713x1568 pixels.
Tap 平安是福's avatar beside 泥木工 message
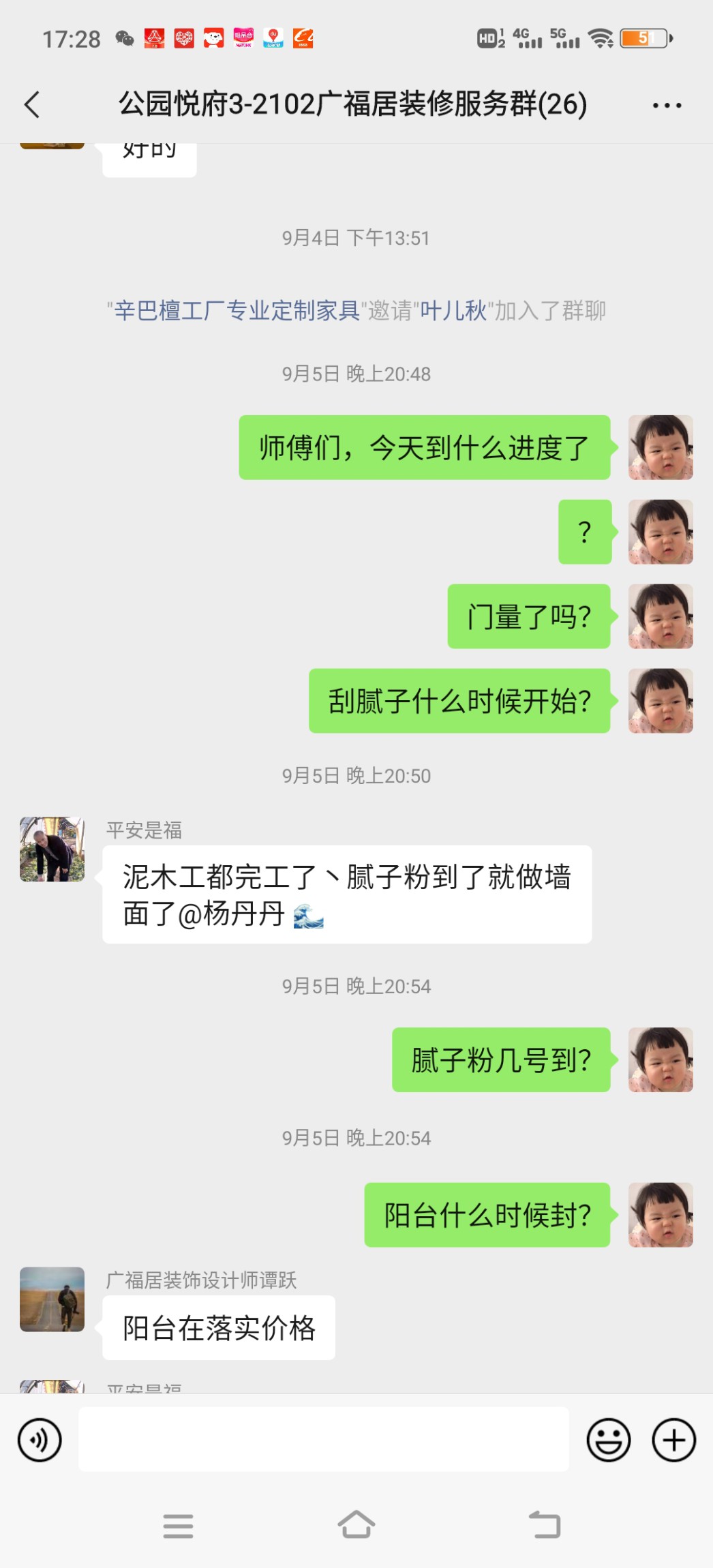[52, 849]
